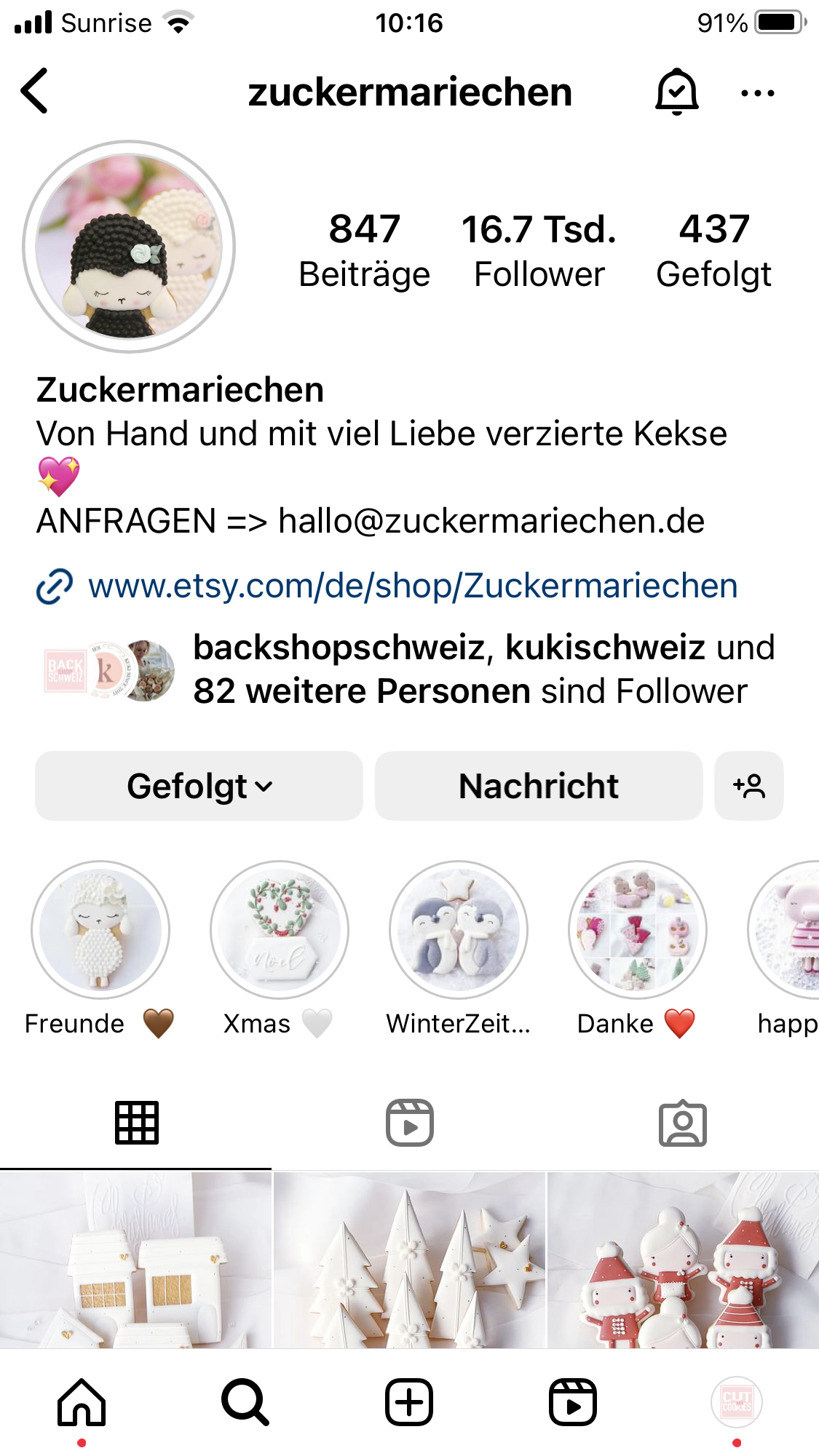Open the three-dot overflow menu
This screenshot has width=819, height=1456.
tap(757, 93)
